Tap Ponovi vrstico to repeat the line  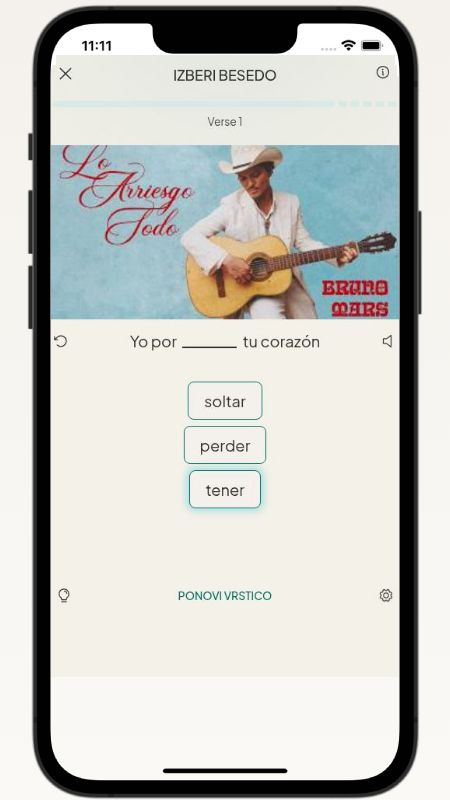225,596
